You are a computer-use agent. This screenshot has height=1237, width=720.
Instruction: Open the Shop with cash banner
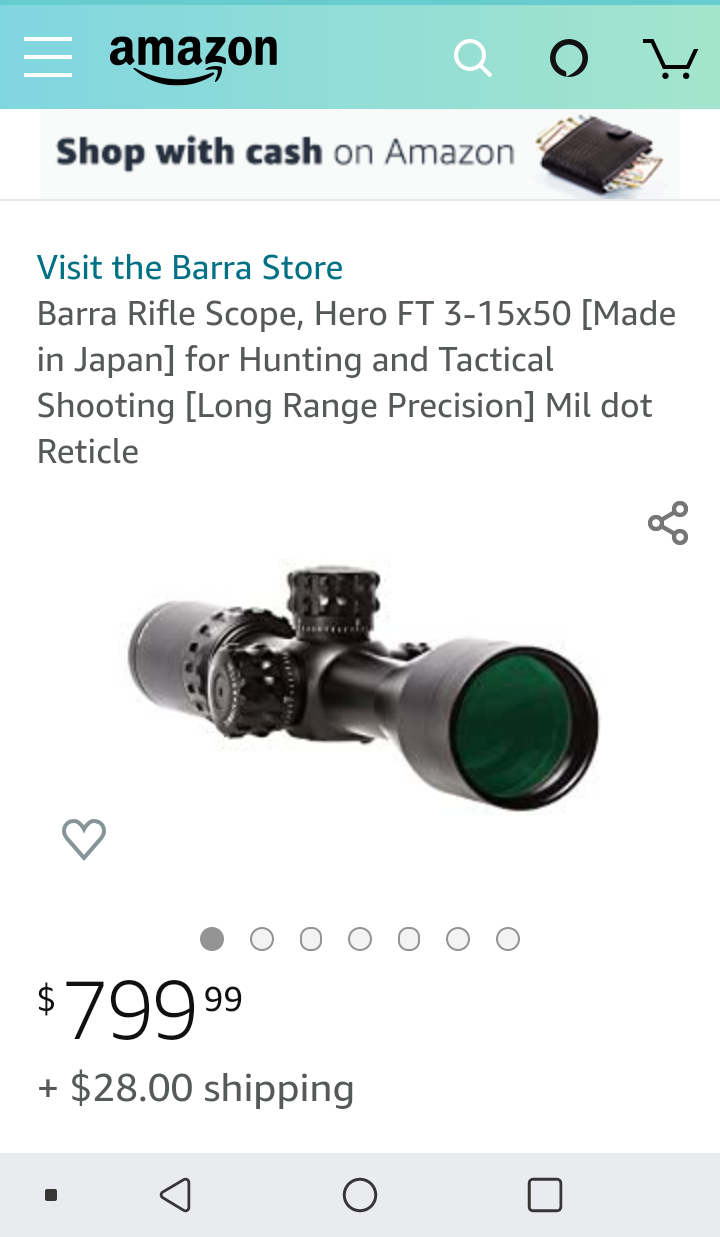tap(360, 153)
